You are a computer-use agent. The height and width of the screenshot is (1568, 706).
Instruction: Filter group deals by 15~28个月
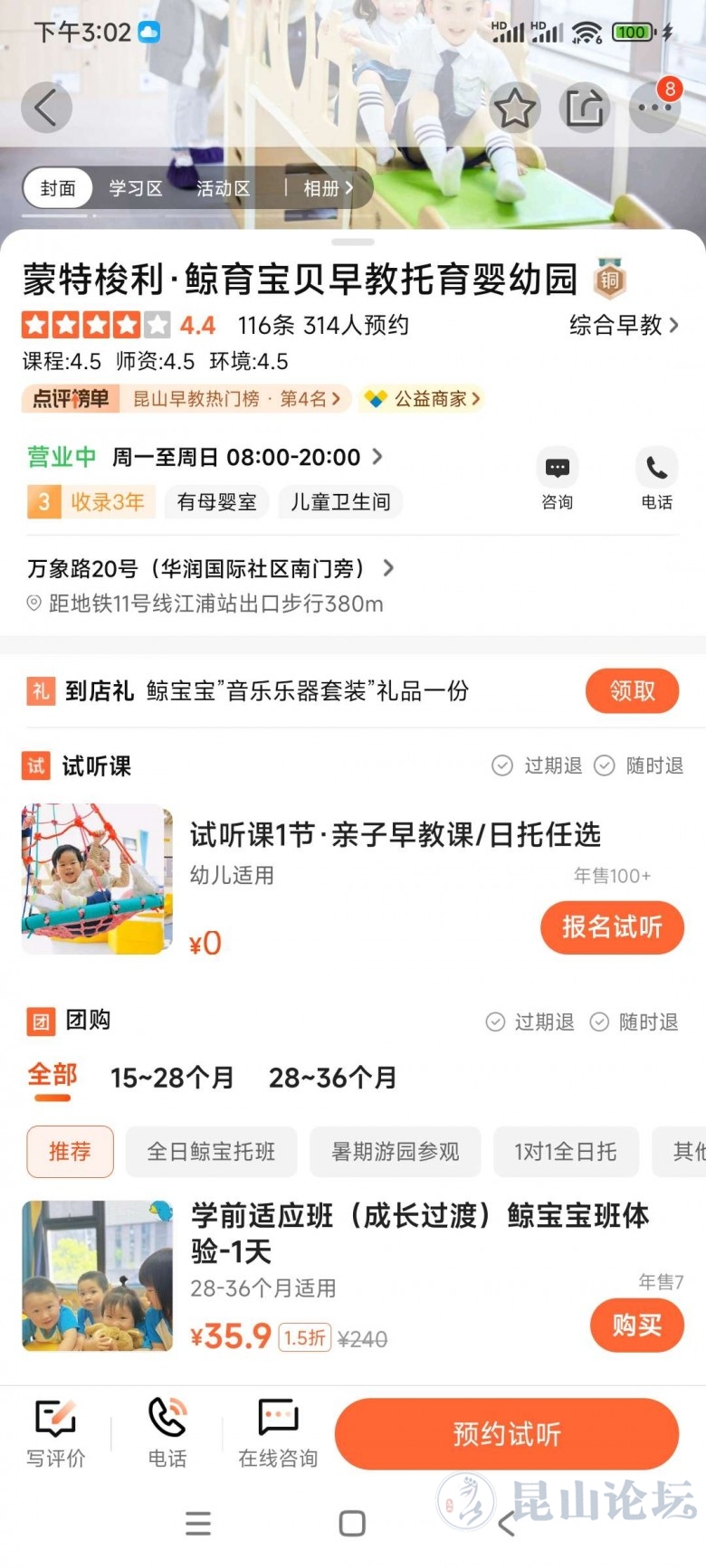(x=172, y=1078)
